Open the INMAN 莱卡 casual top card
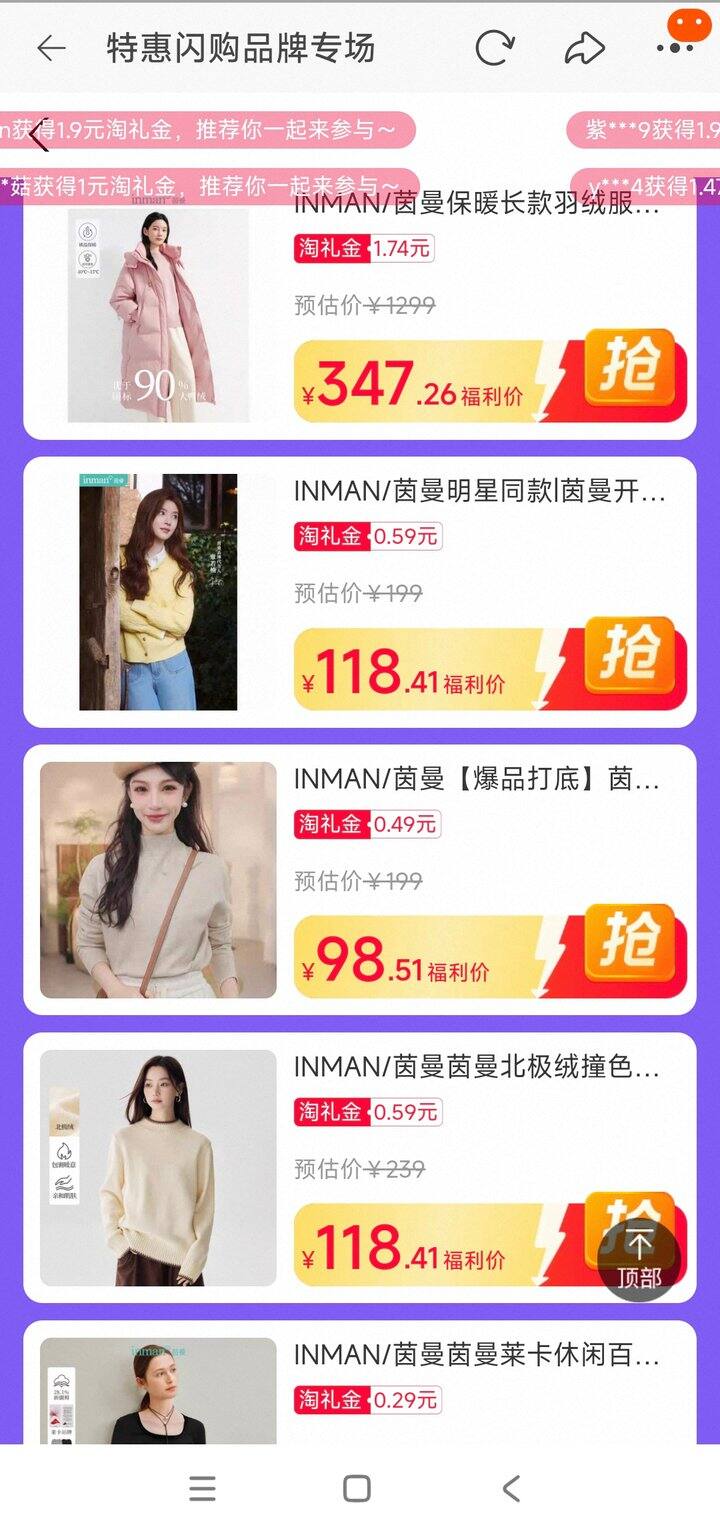Screen dimensions: 720x1533 [x=476, y=1355]
